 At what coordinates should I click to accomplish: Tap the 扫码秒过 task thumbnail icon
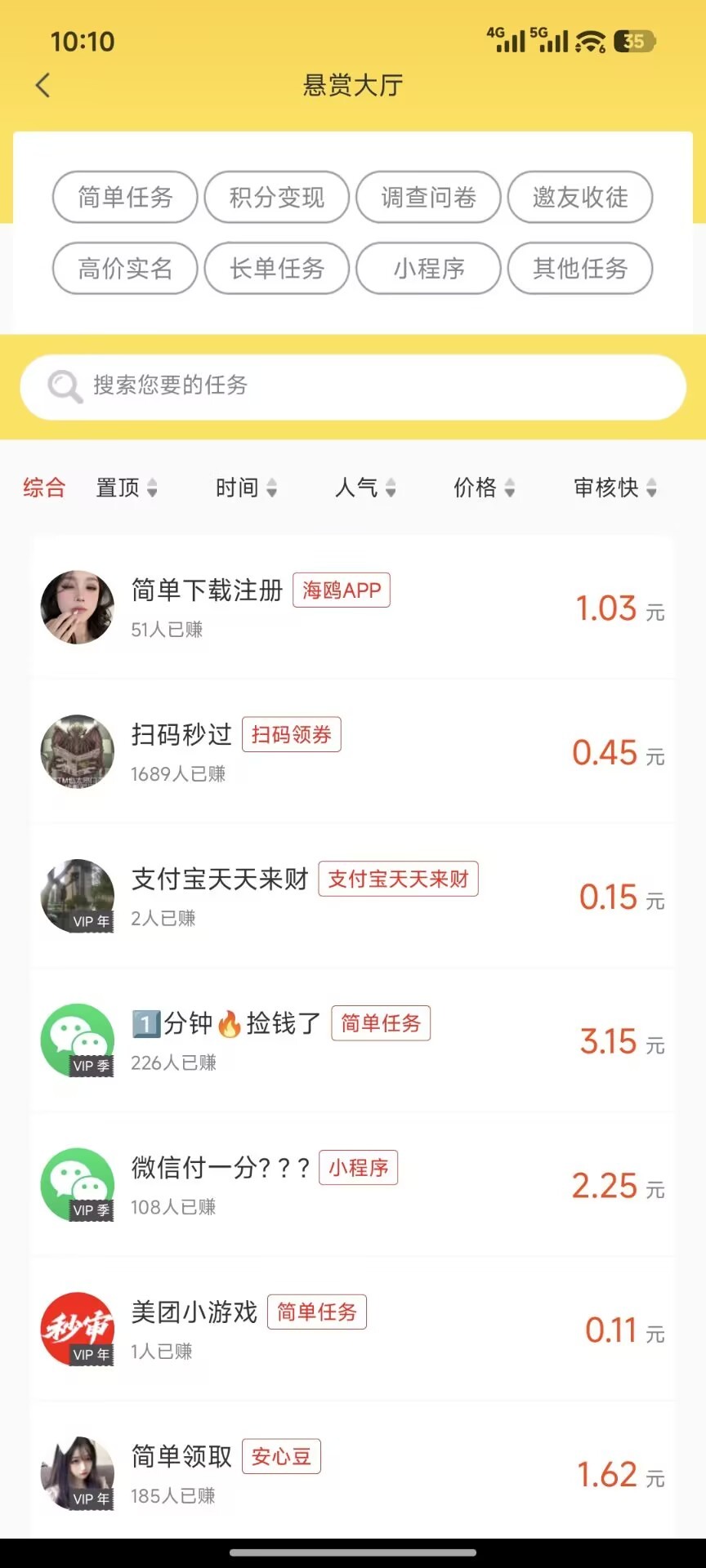click(x=77, y=751)
